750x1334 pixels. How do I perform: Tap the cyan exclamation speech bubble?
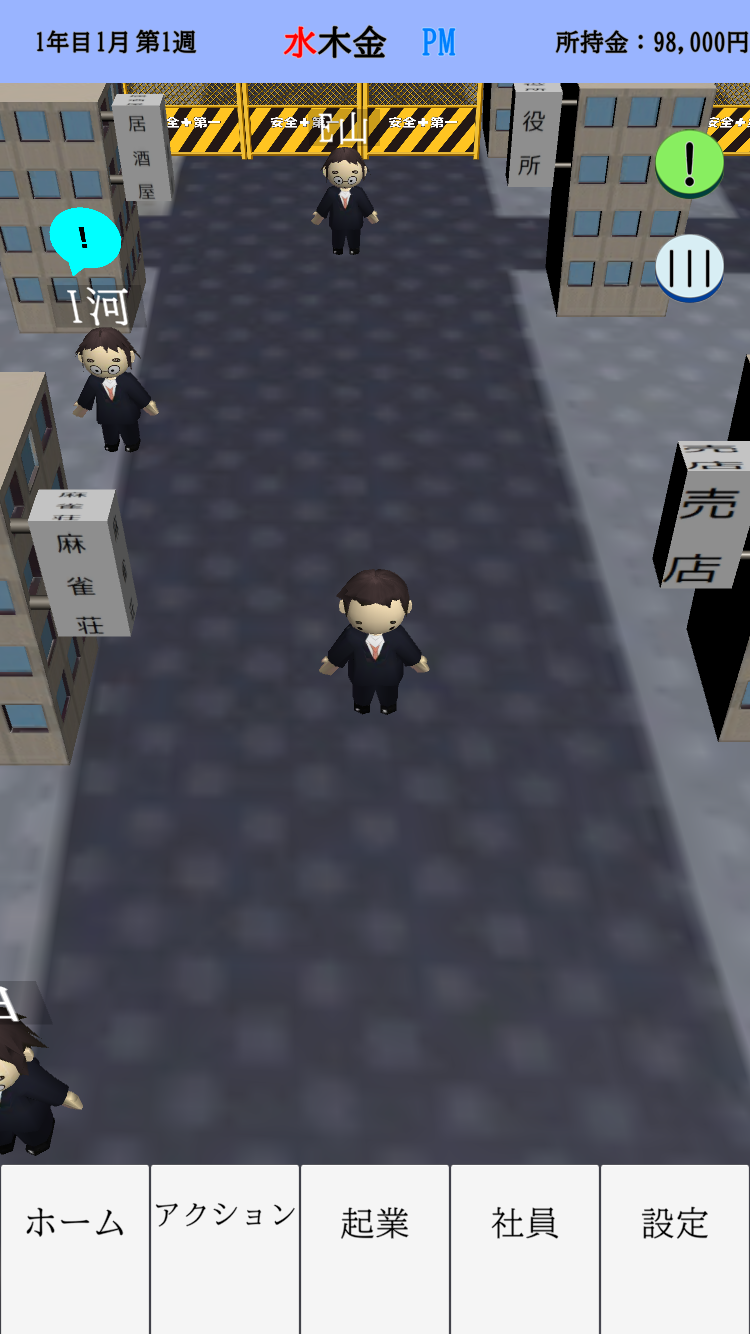tap(84, 240)
